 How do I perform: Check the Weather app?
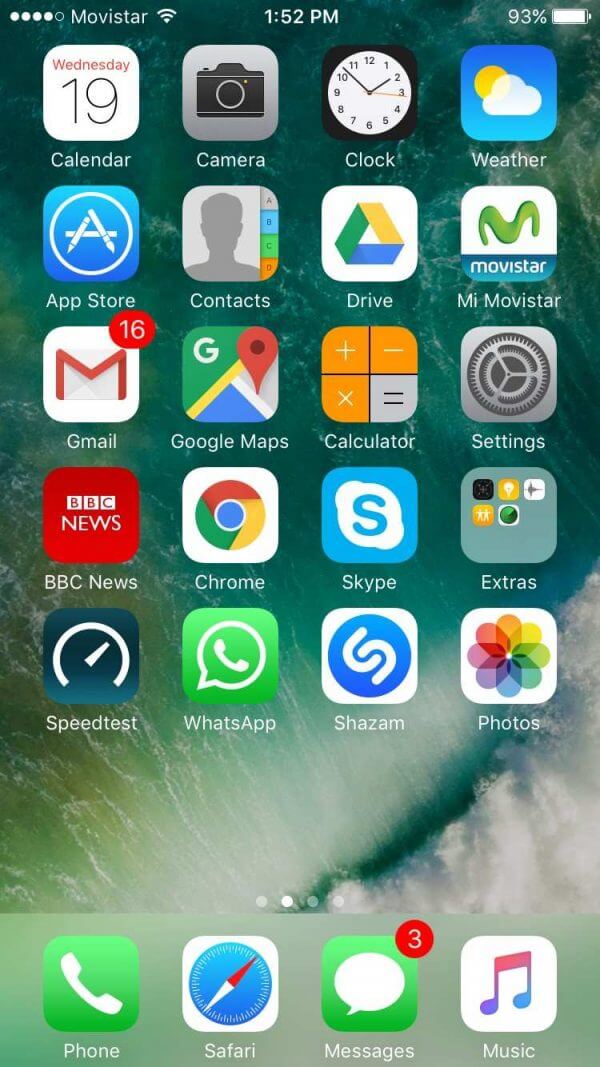point(509,93)
